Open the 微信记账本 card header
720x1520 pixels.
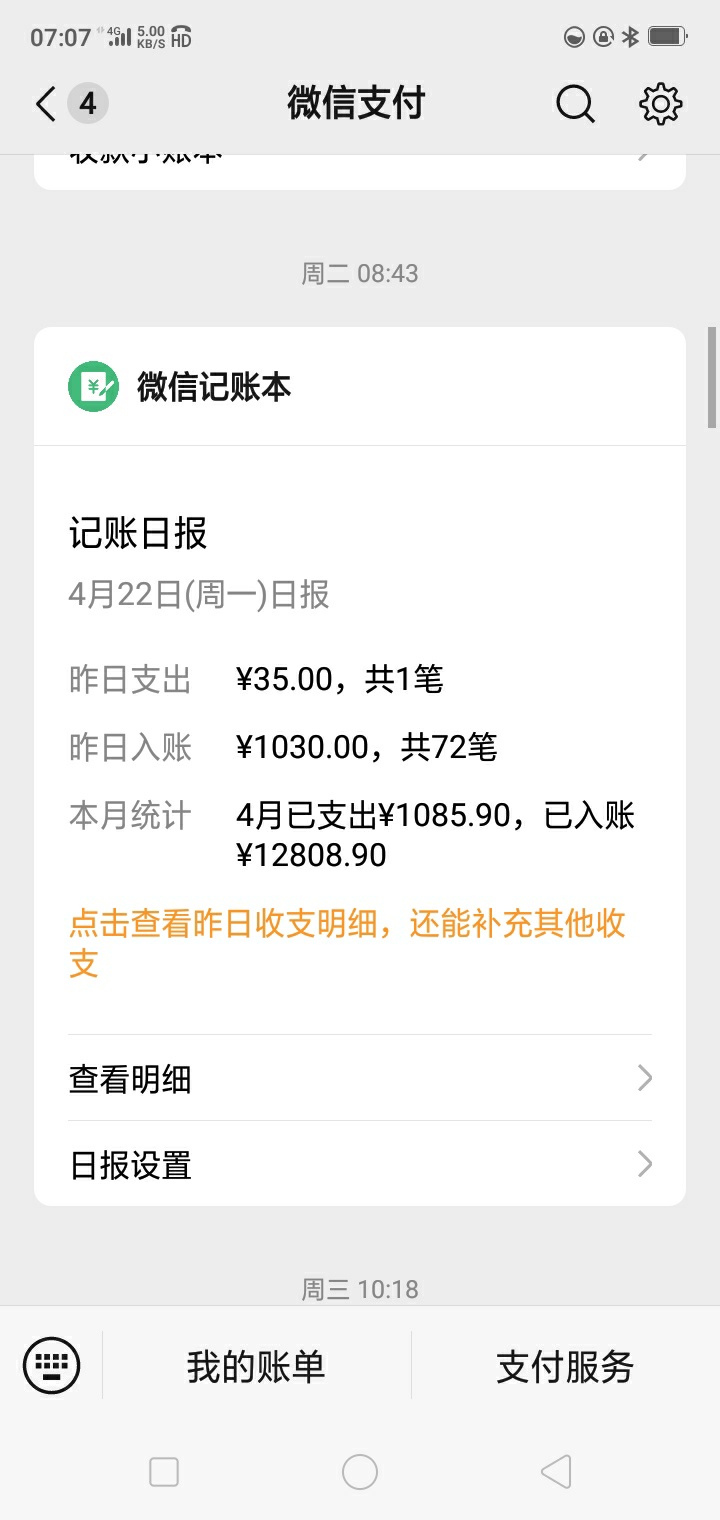[360, 386]
